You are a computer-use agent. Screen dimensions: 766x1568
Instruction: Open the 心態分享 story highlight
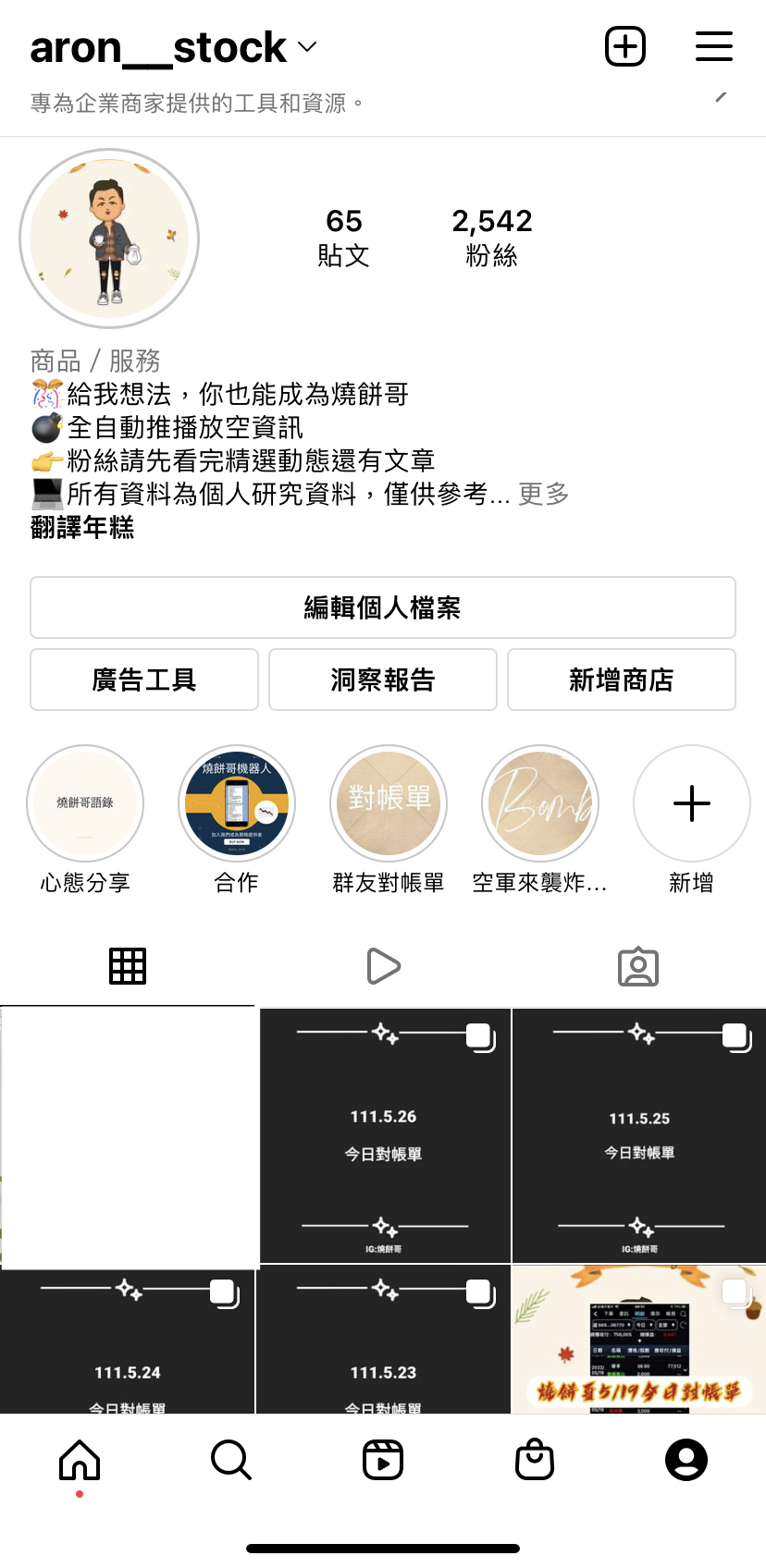click(x=85, y=803)
